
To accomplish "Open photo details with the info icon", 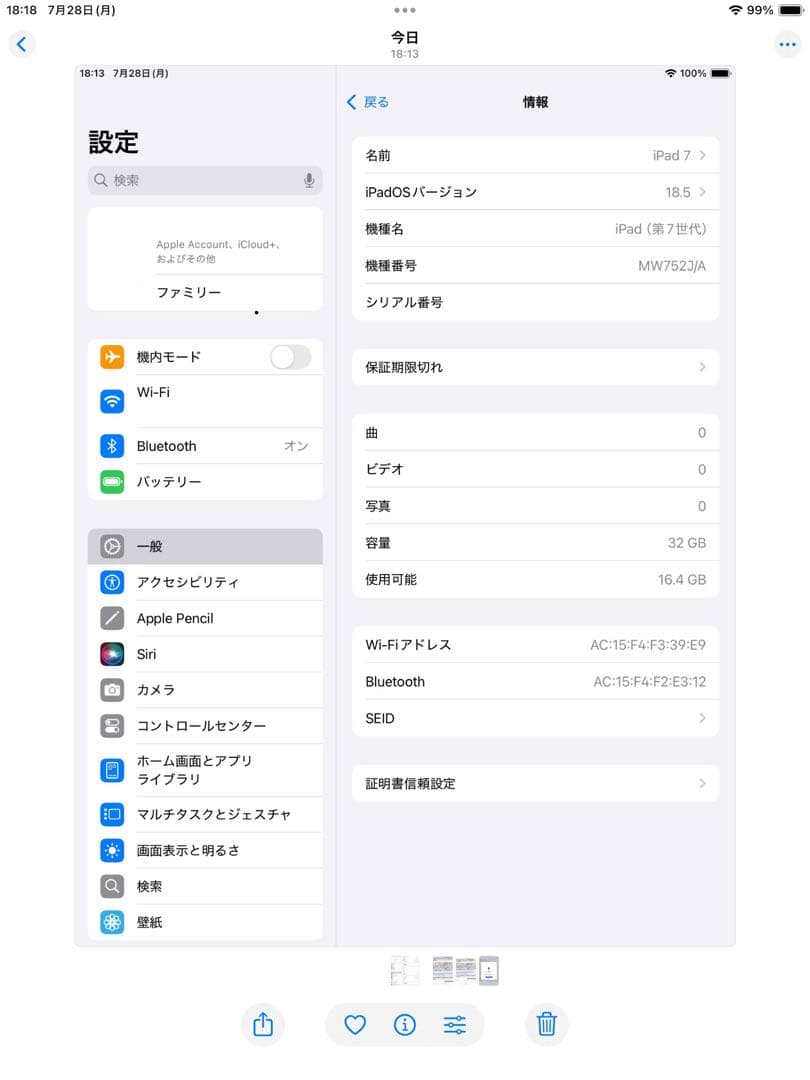I will coord(405,1024).
